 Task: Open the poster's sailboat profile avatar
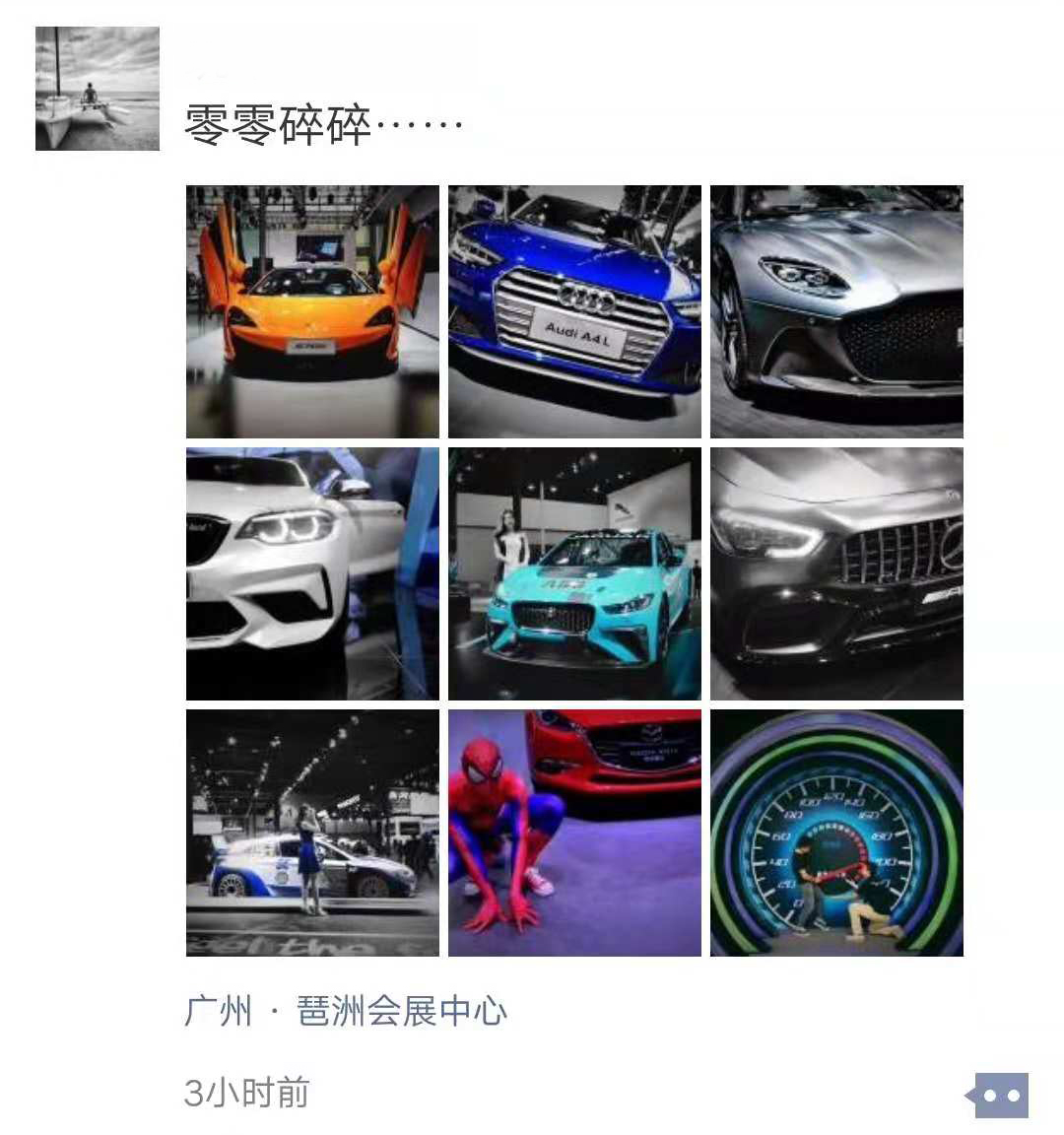[98, 89]
